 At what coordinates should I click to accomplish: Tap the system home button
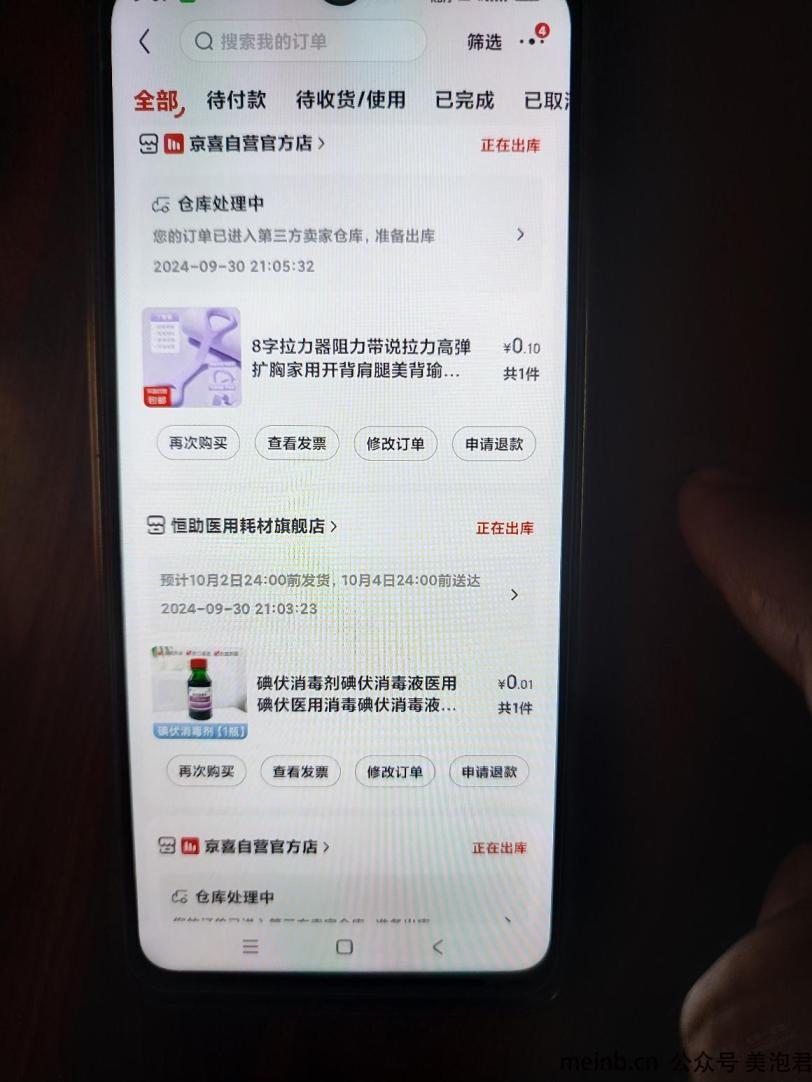pos(344,946)
